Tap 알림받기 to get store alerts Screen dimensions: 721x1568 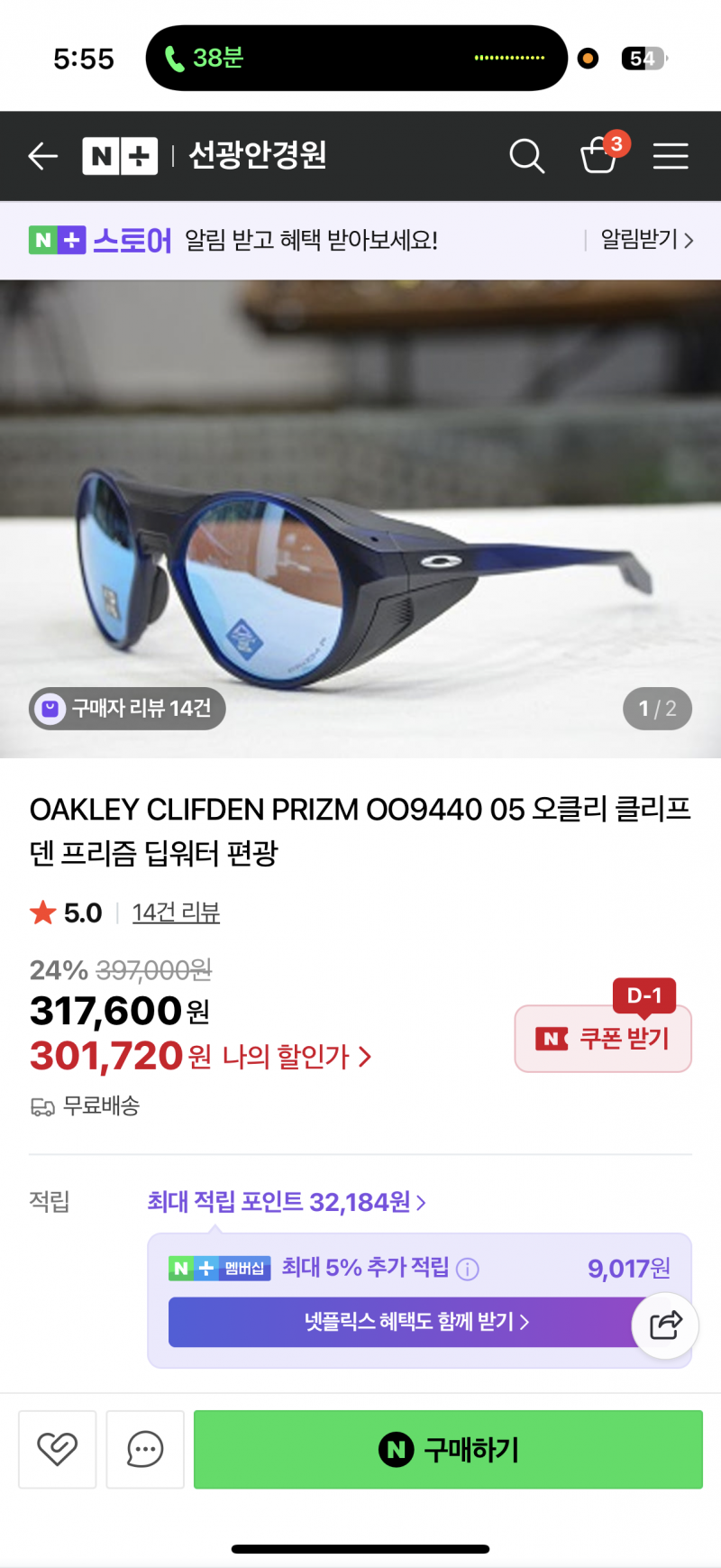[645, 240]
